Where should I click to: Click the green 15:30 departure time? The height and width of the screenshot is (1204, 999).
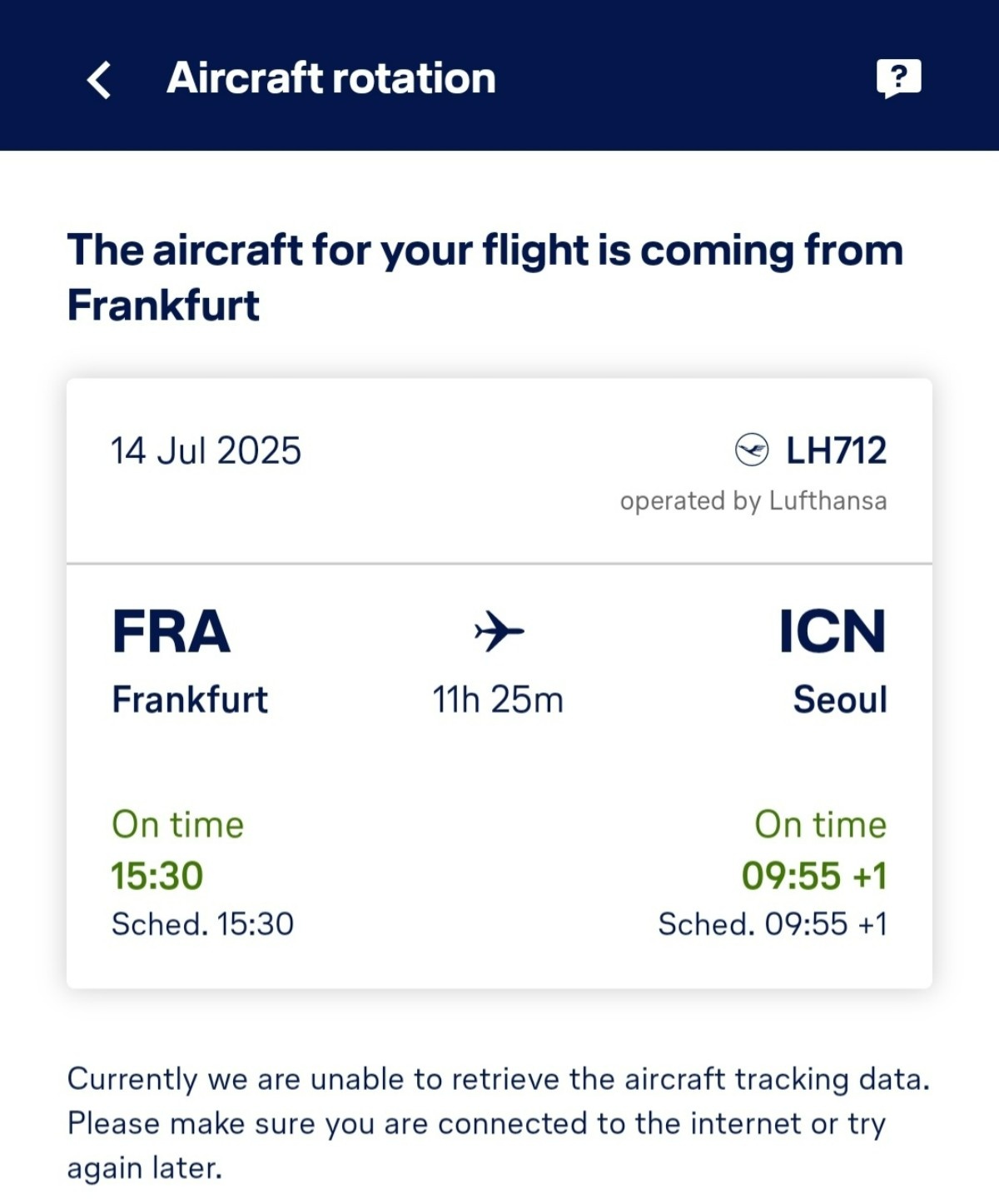(x=158, y=875)
